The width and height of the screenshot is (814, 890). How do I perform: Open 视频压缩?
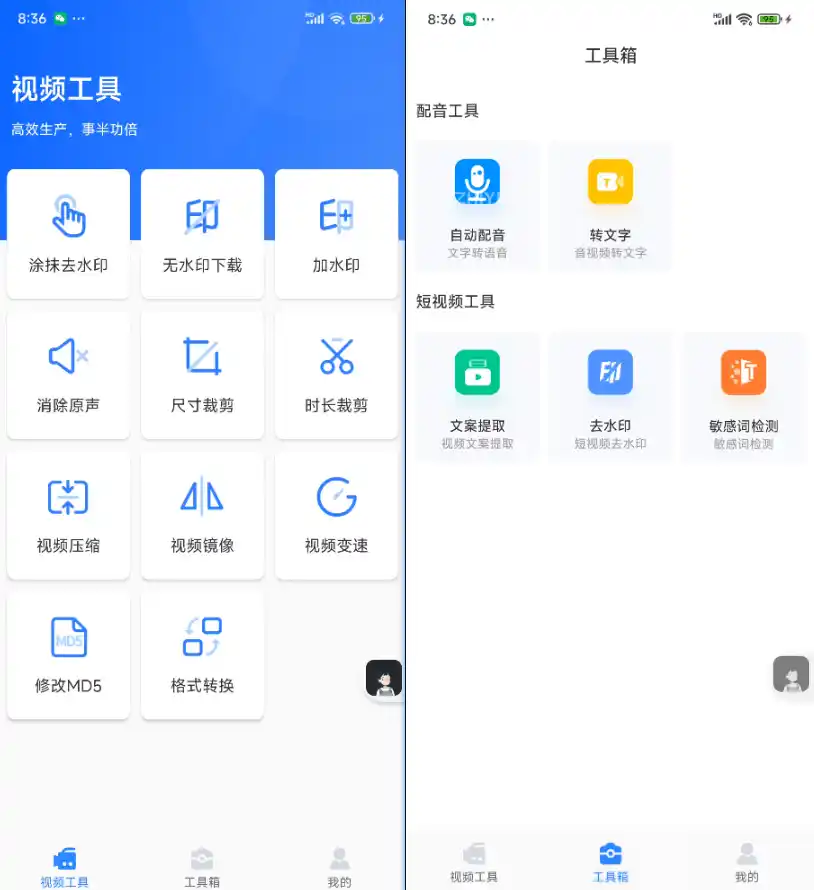click(68, 514)
